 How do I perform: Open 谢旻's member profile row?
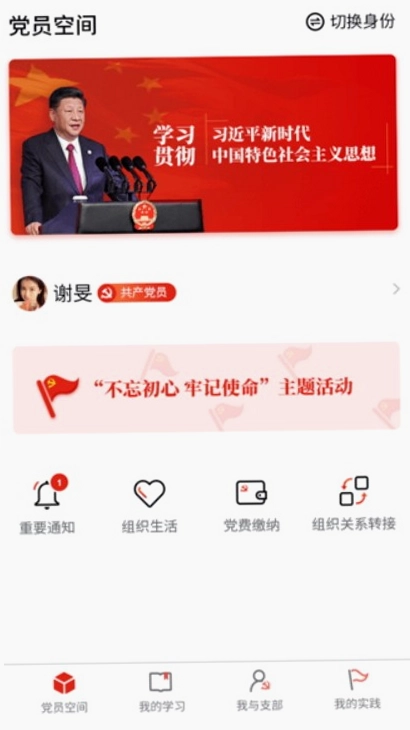pyautogui.click(x=205, y=292)
